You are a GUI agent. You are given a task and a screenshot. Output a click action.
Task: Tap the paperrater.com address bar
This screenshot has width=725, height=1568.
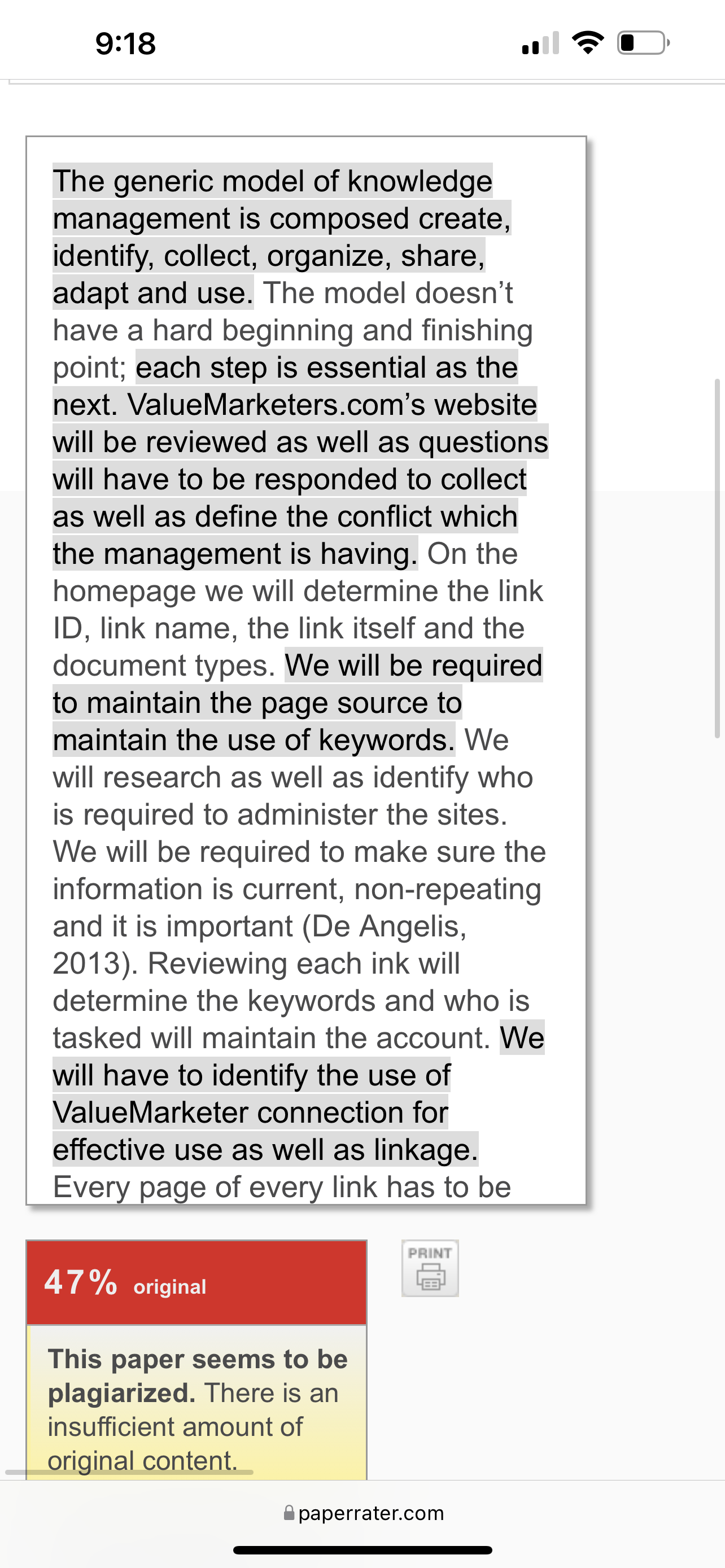click(x=364, y=1513)
